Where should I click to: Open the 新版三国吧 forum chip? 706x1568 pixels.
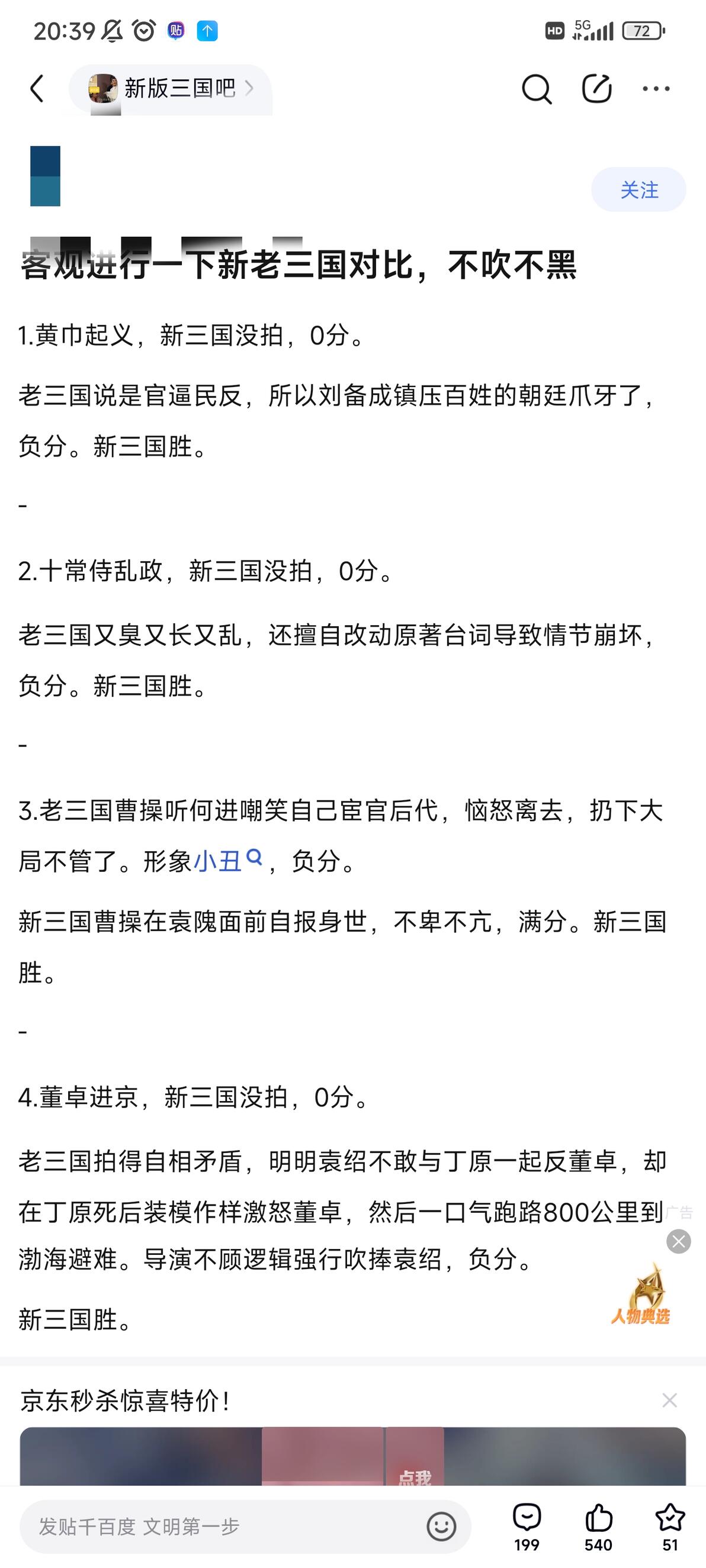click(x=171, y=89)
